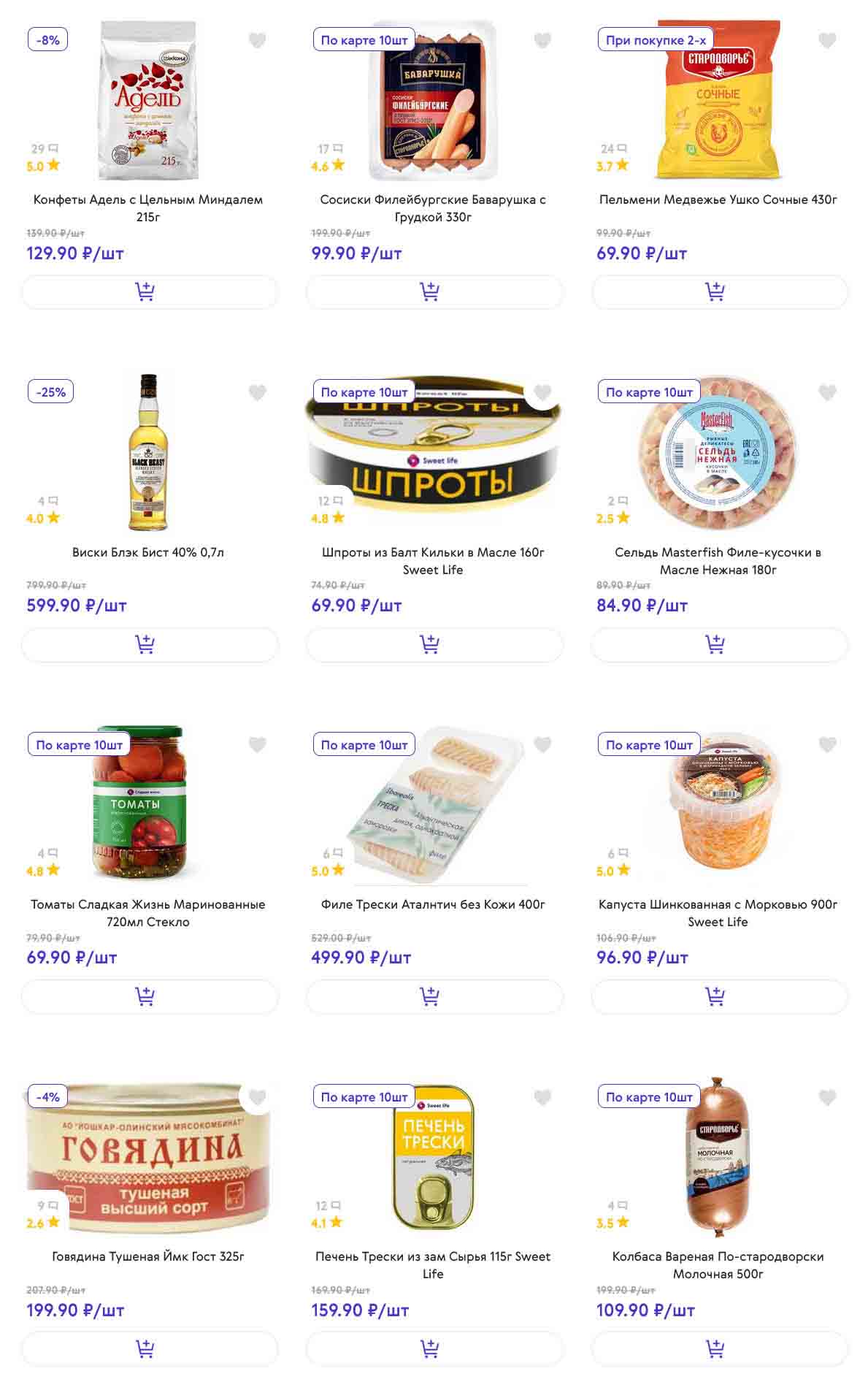
Task: Like the Шпроты из Балт Кильки
Action: (542, 393)
